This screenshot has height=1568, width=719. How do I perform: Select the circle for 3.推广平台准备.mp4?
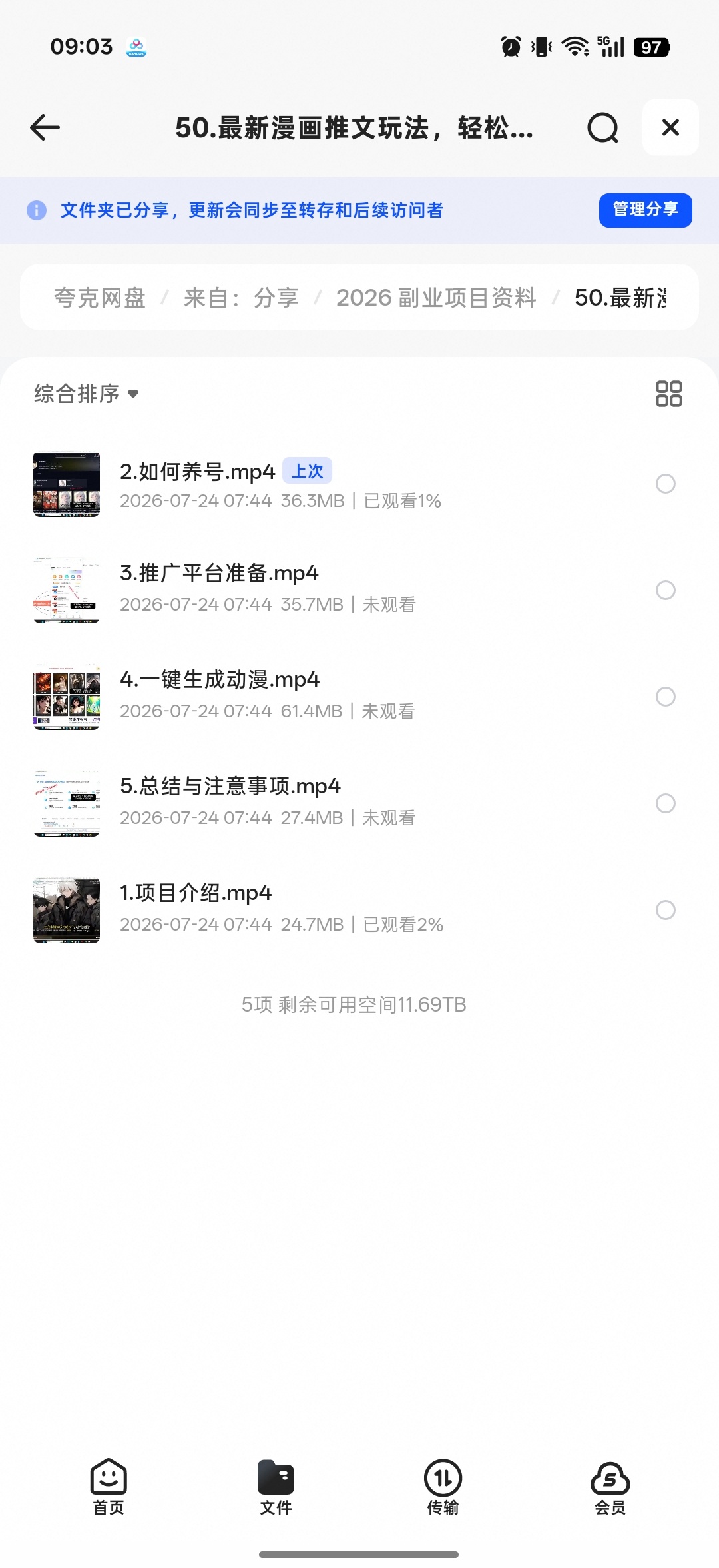[666, 590]
